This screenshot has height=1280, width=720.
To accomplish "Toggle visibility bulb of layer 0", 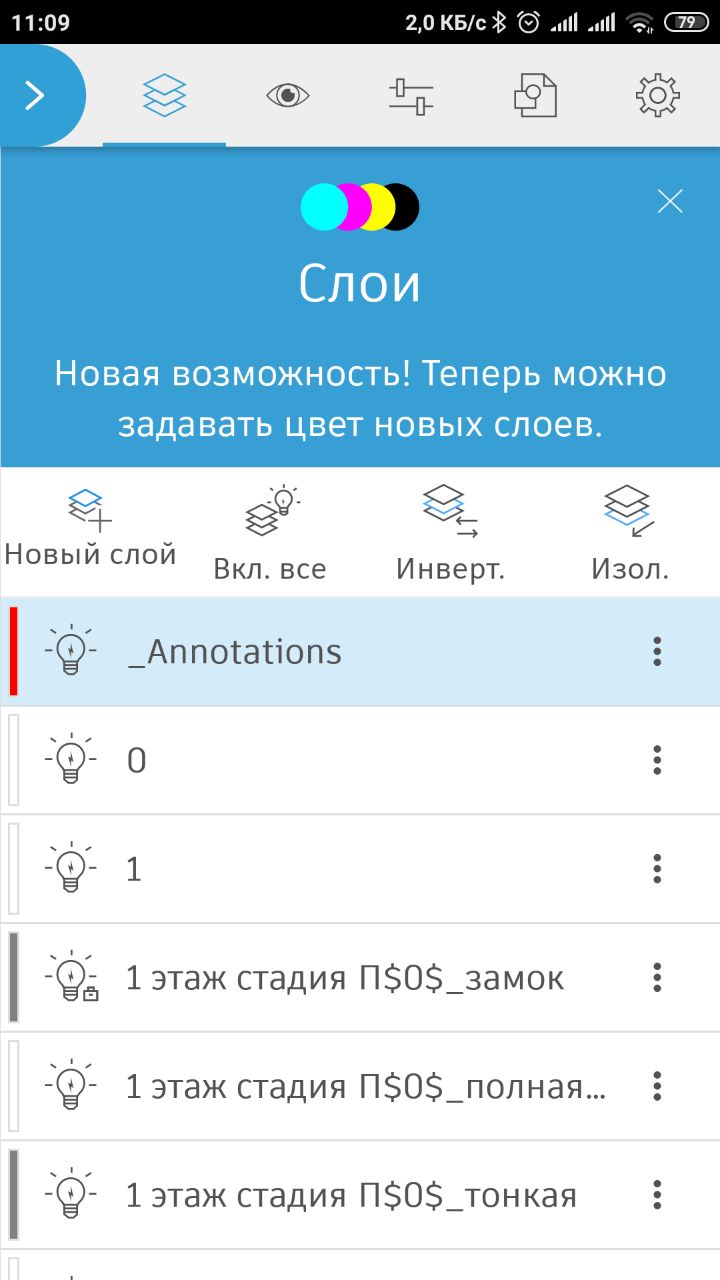I will pos(71,760).
